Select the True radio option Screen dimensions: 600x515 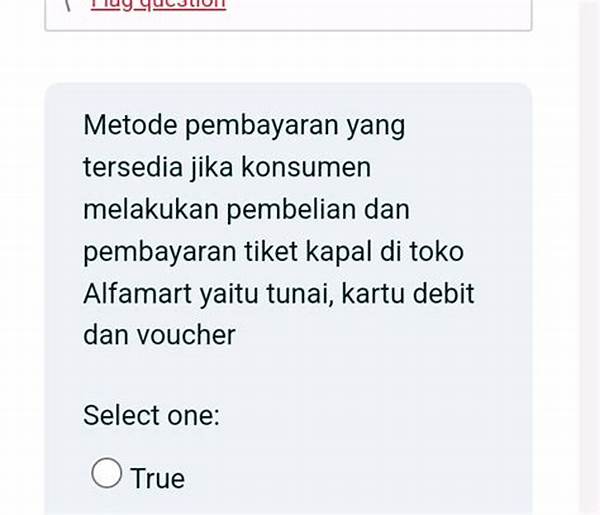tap(107, 474)
